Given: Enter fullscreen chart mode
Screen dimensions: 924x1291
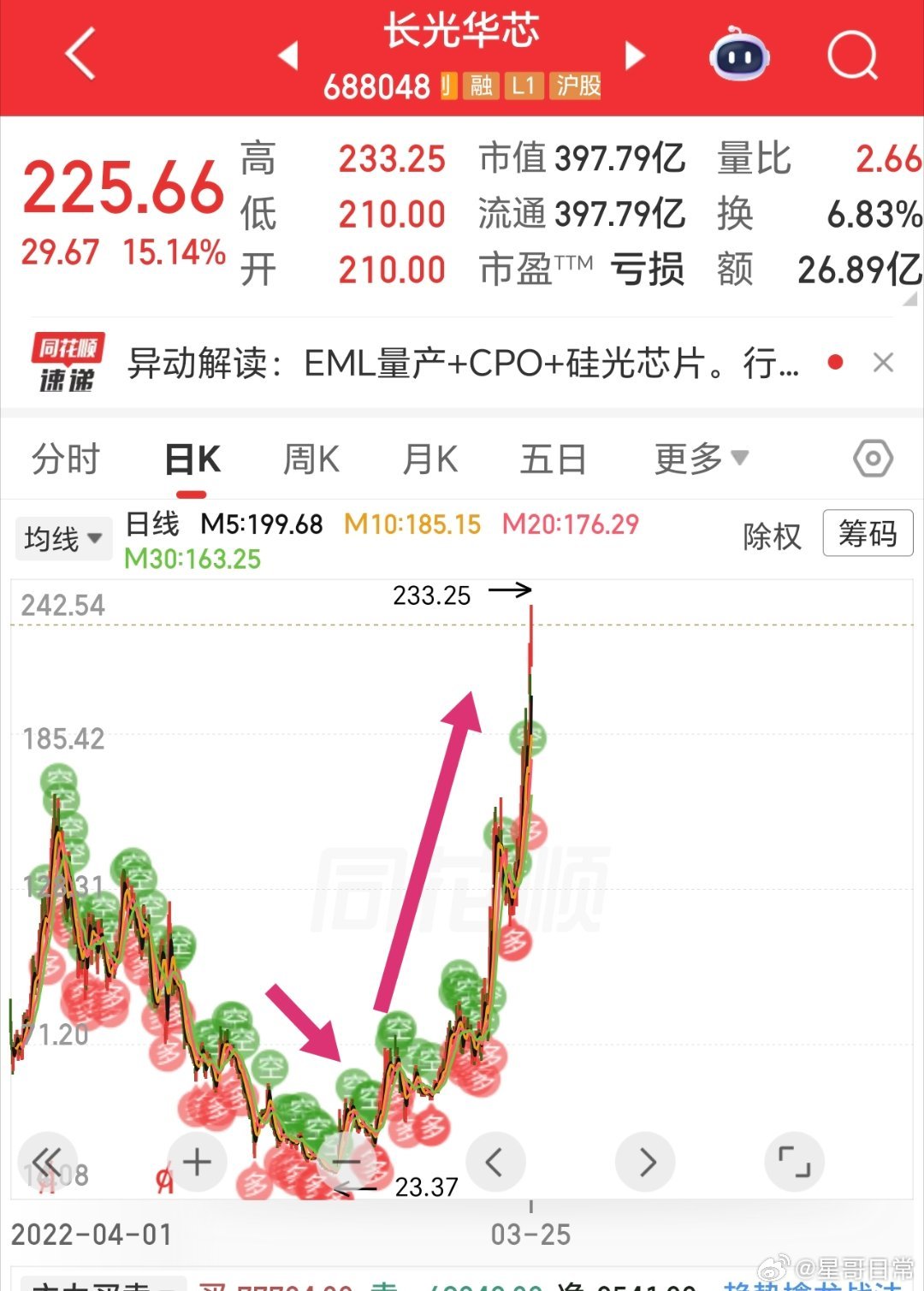Looking at the screenshot, I should tap(796, 1162).
